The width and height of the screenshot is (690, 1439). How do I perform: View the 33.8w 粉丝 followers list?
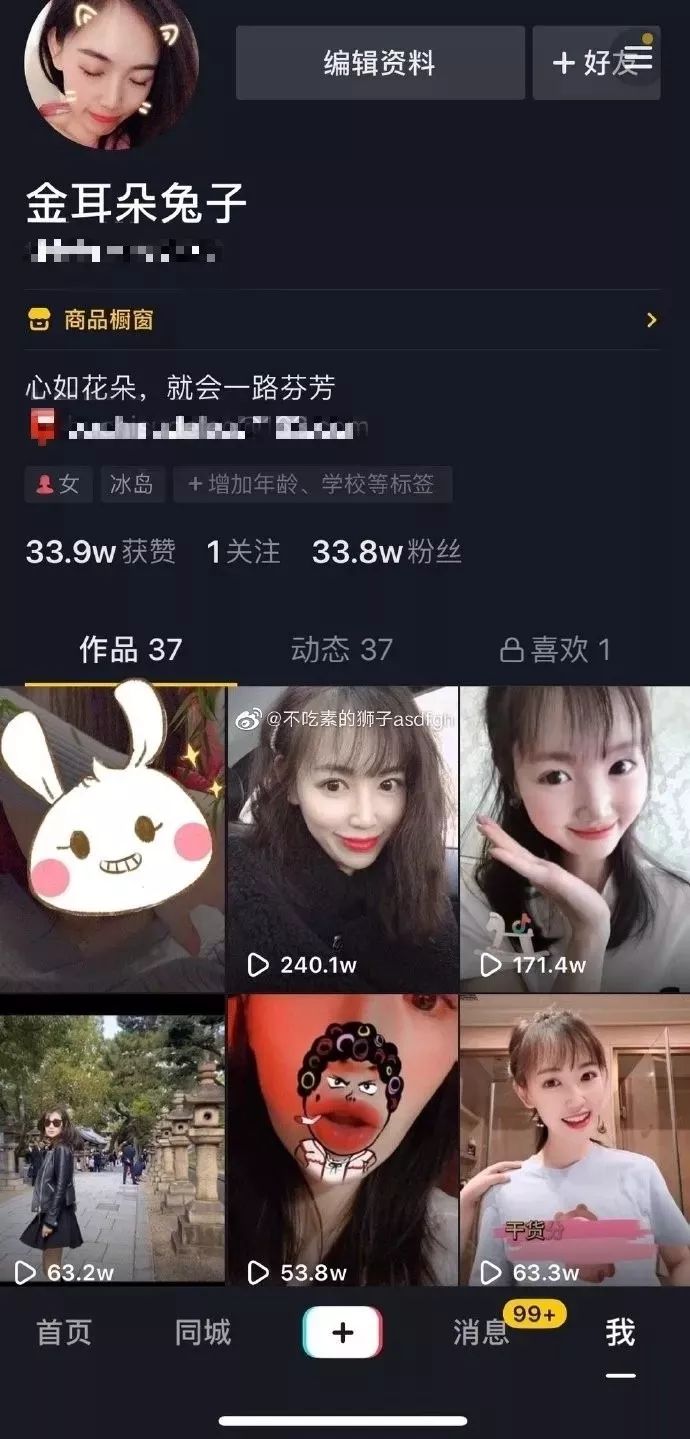387,552
